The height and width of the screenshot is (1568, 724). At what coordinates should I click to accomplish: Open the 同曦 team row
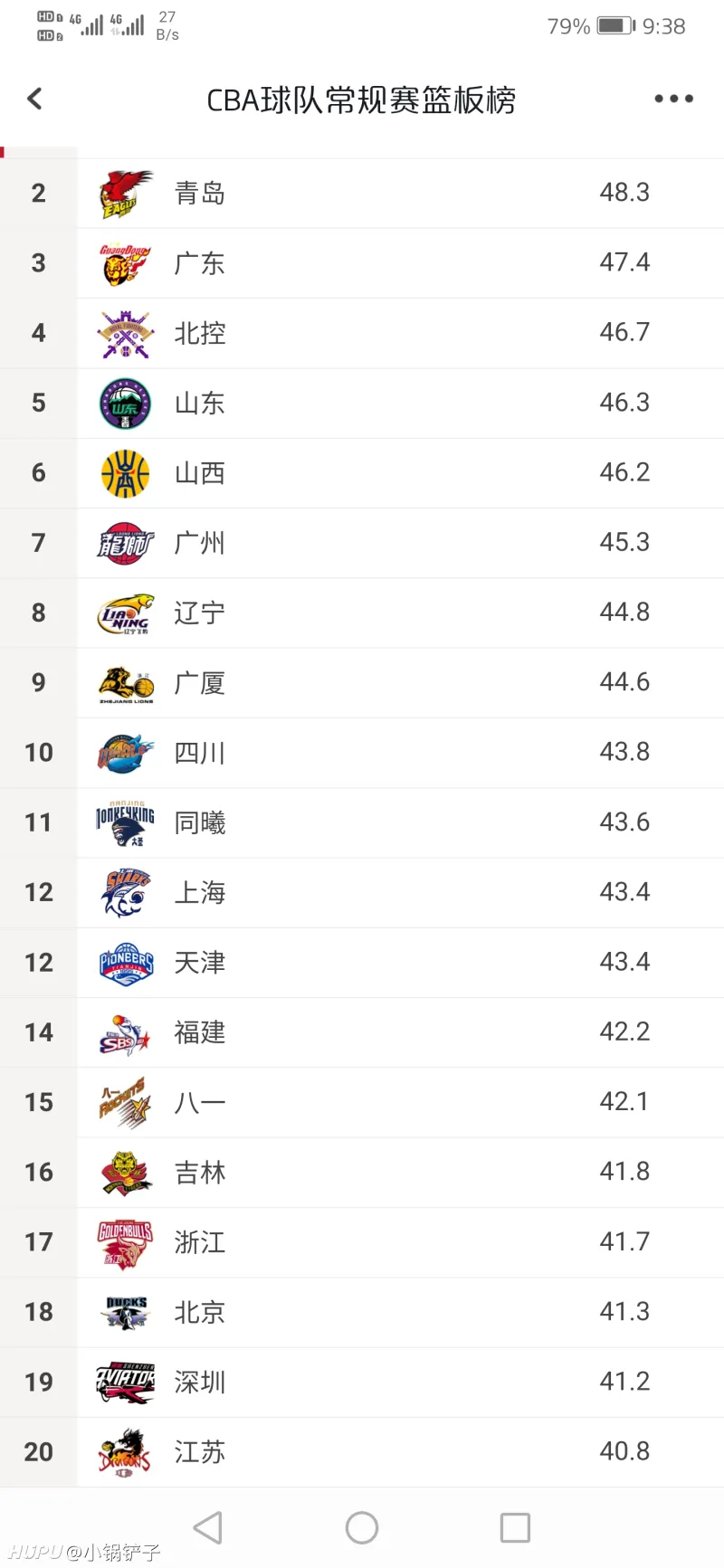click(x=362, y=822)
